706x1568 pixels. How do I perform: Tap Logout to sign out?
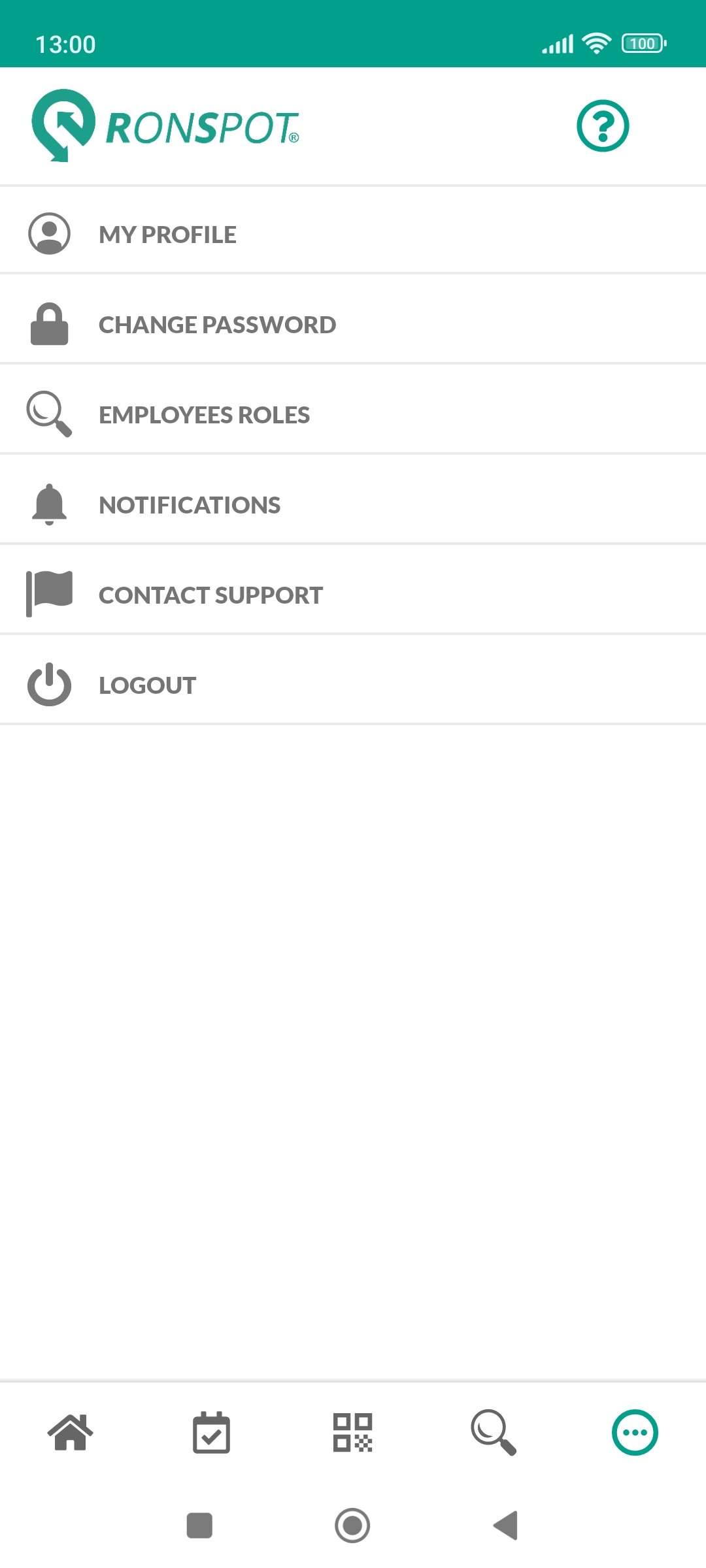pyautogui.click(x=353, y=685)
